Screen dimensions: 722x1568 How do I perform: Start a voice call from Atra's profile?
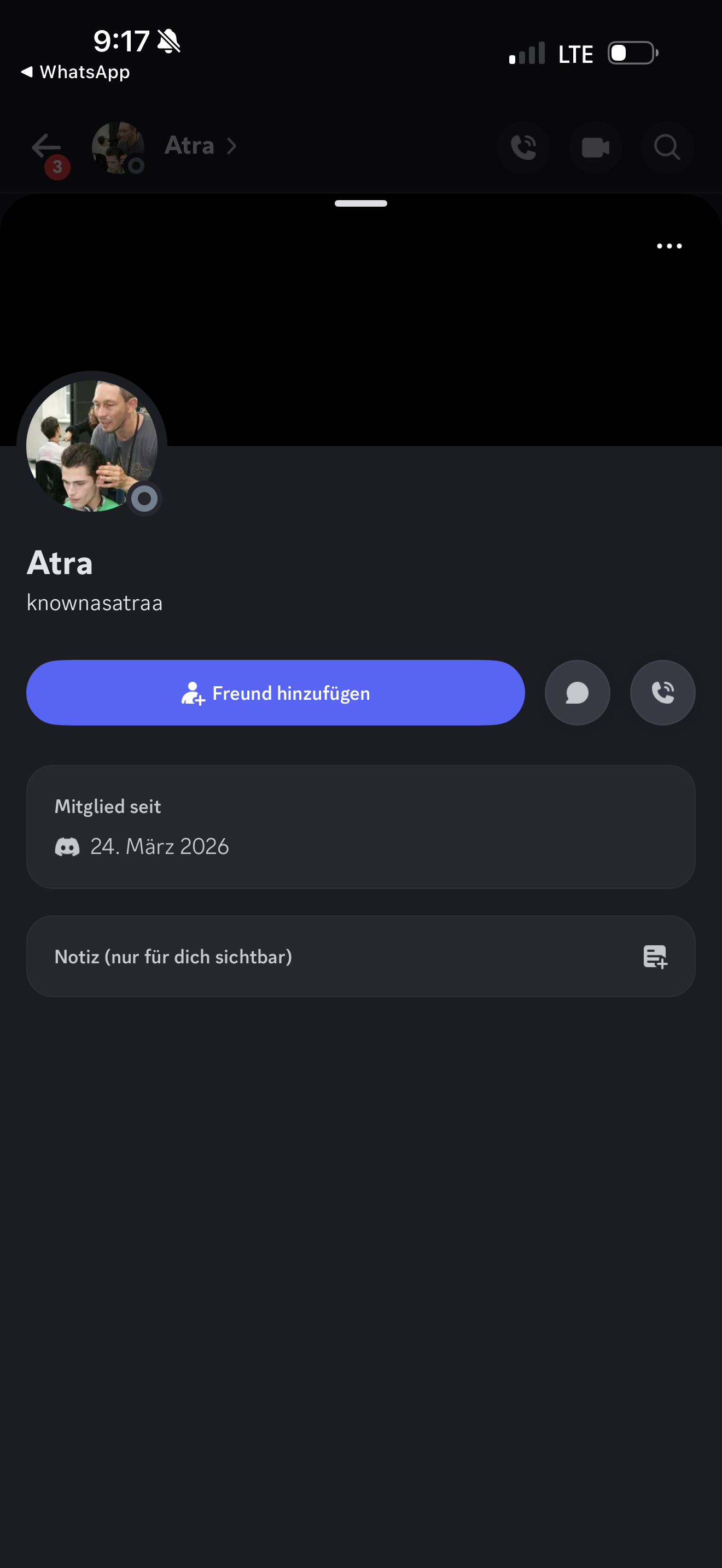[x=662, y=693]
